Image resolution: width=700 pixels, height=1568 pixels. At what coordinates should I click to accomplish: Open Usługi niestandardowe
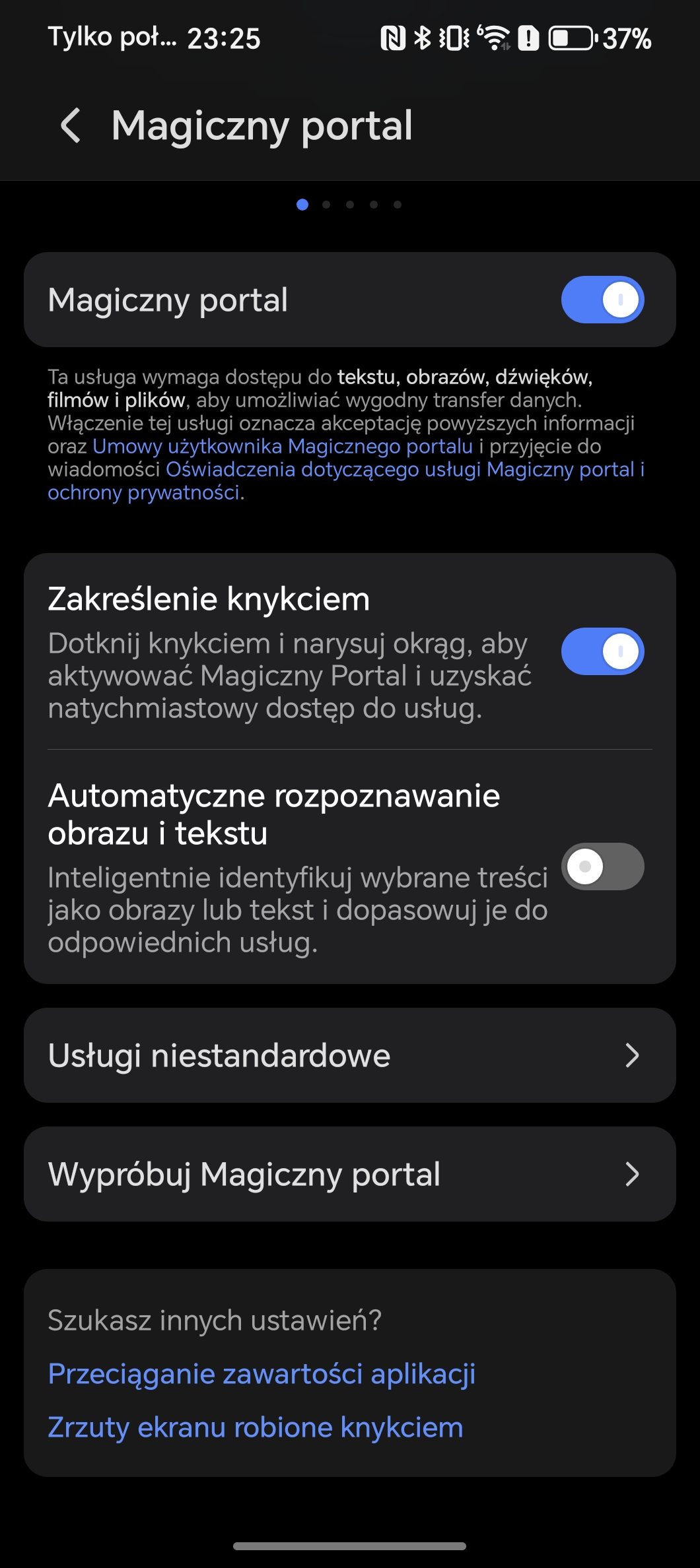350,1055
